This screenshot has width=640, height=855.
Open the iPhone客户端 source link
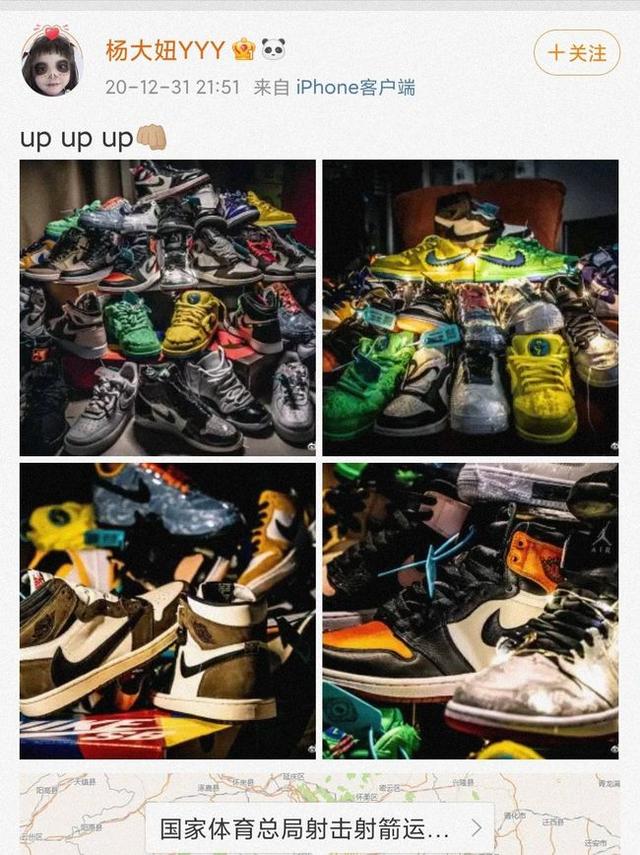click(354, 87)
